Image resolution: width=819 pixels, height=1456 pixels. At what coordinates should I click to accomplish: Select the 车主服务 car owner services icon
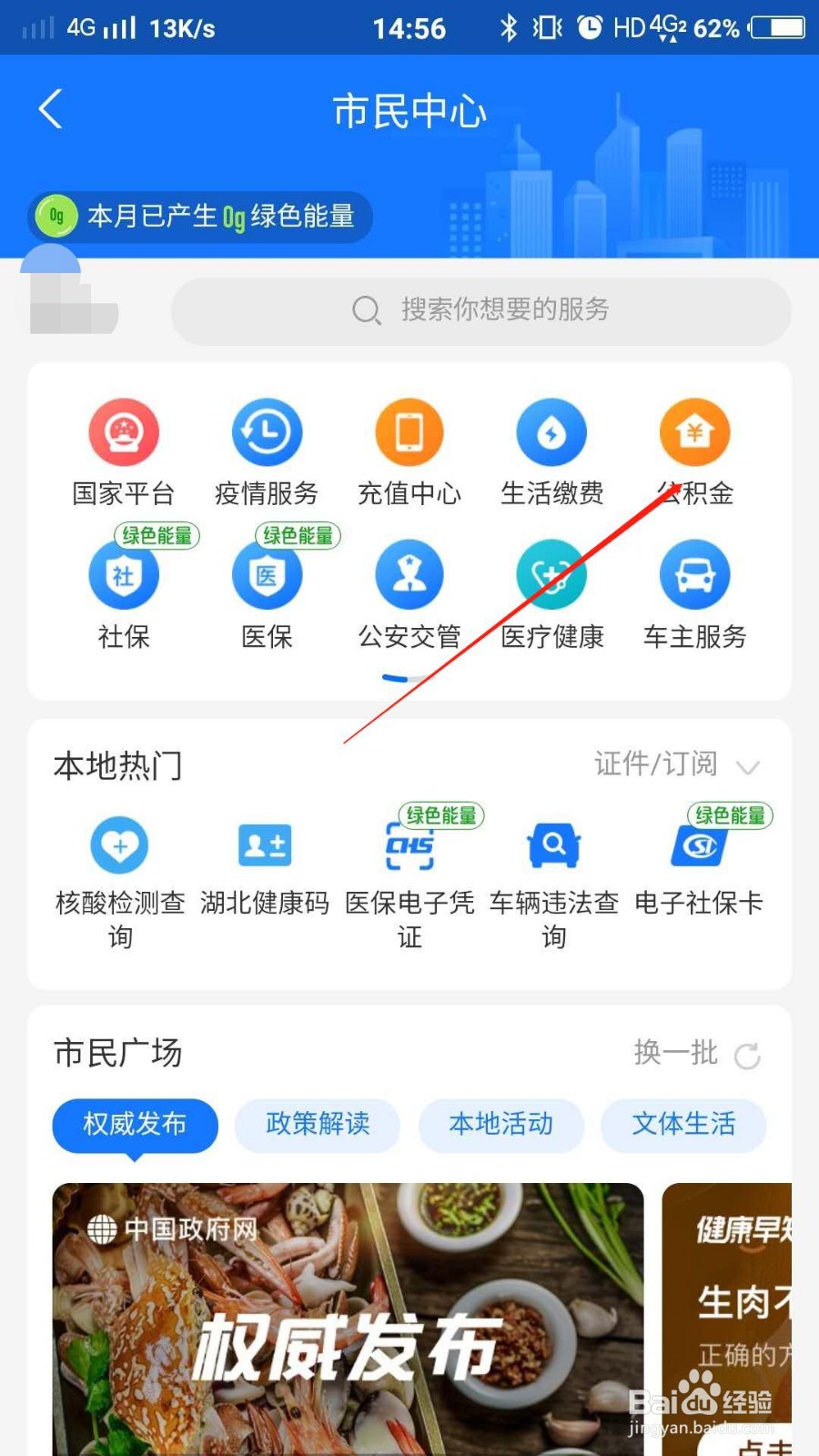click(x=694, y=574)
